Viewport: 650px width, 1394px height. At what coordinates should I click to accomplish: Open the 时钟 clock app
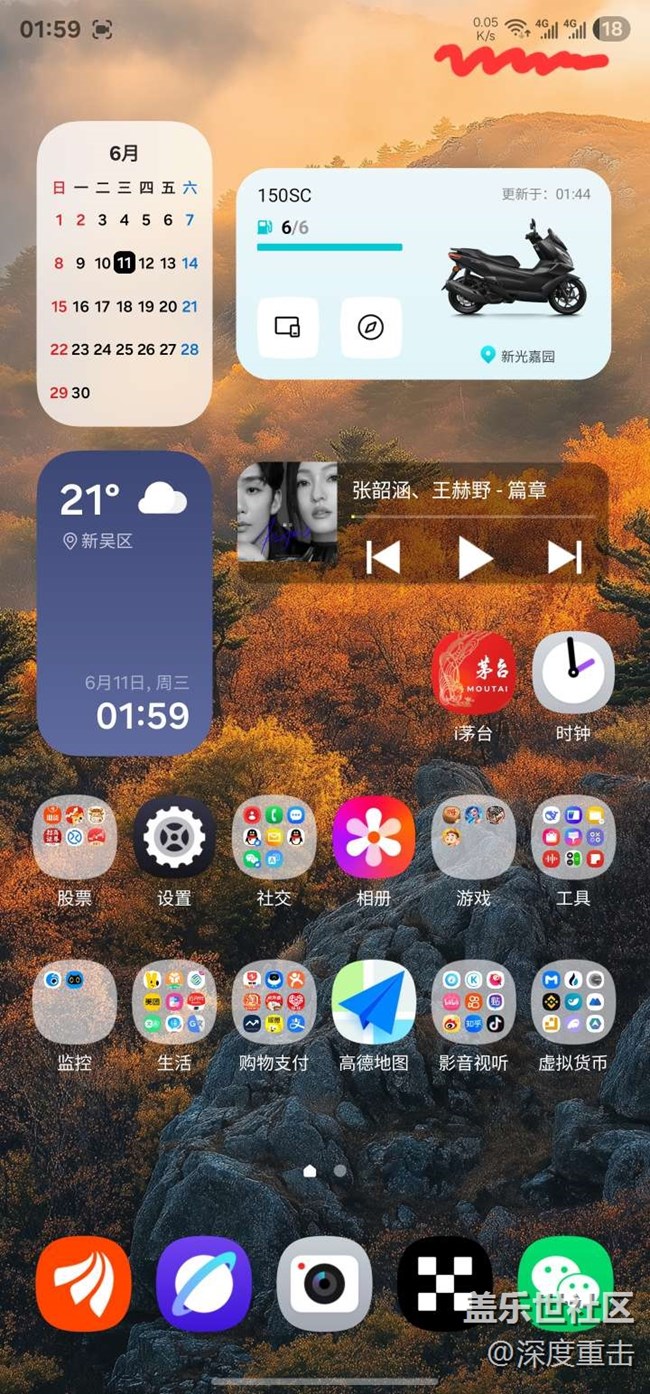(573, 673)
